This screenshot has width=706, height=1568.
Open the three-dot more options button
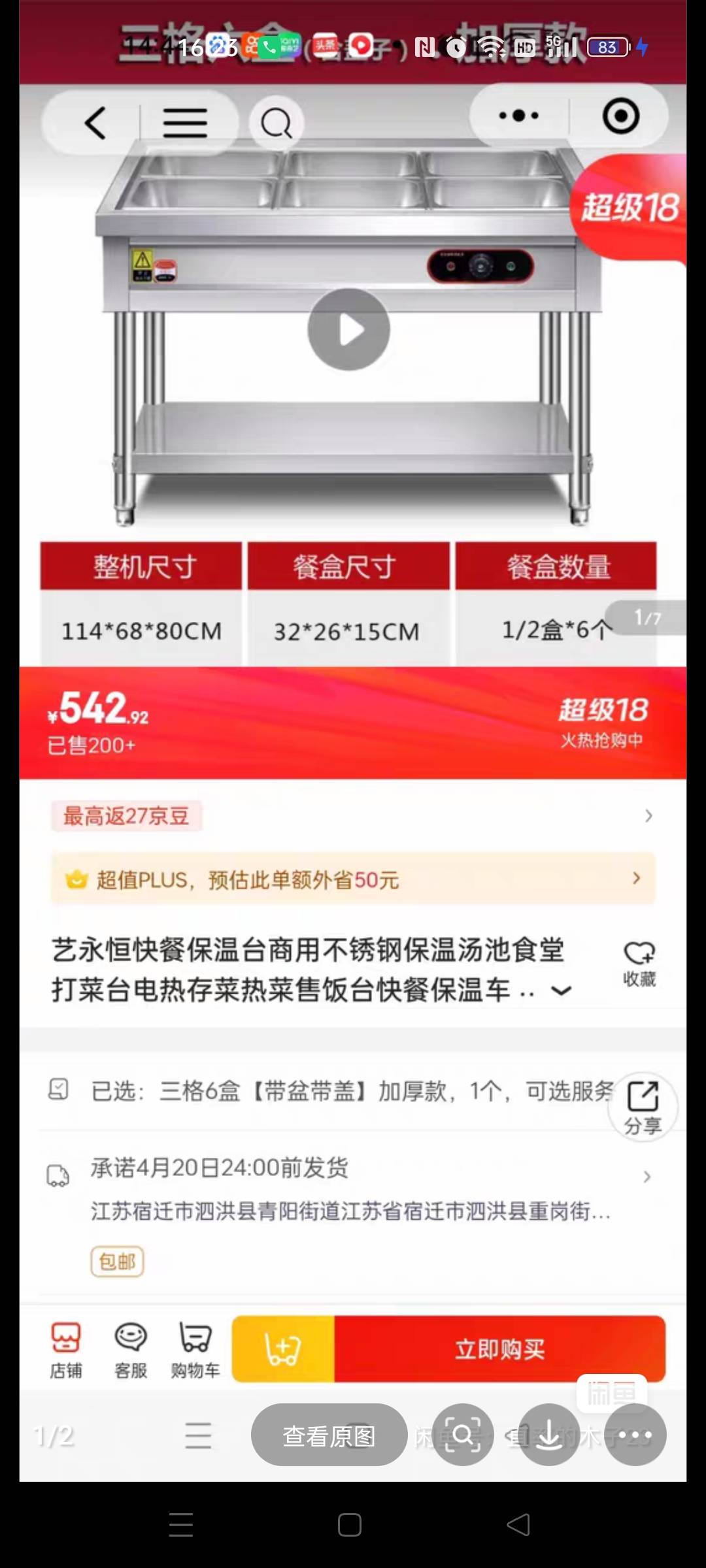pos(635,1435)
